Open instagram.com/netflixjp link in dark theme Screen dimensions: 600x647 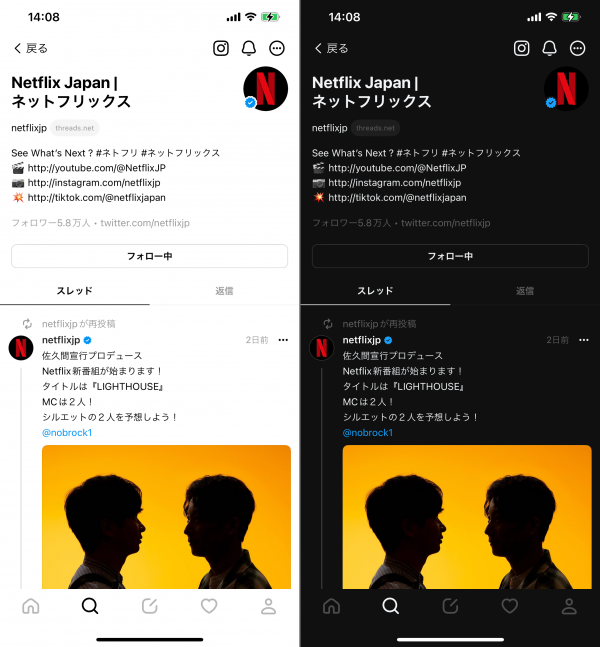[394, 183]
